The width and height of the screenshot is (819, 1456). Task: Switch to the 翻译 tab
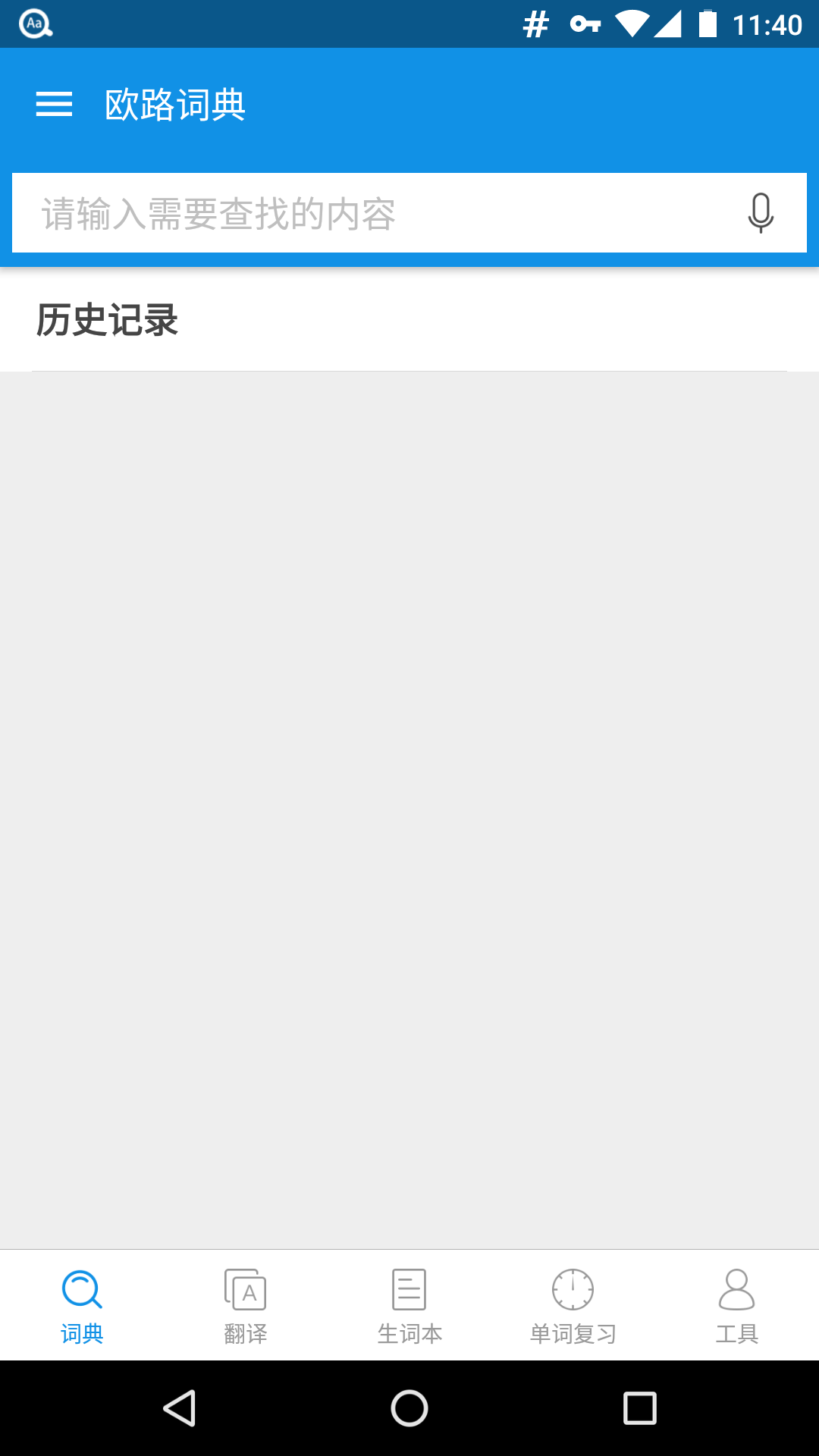[246, 1306]
